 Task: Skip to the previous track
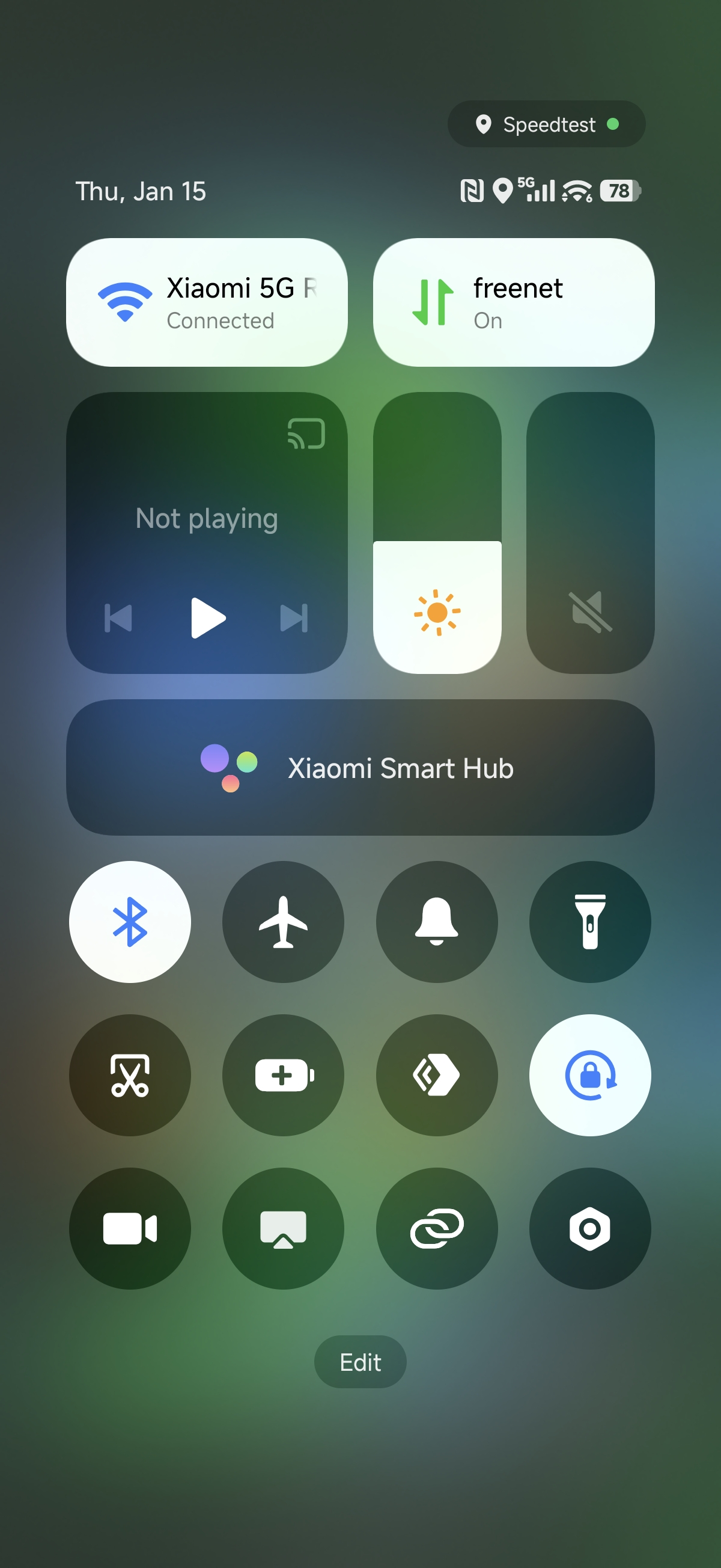(118, 618)
